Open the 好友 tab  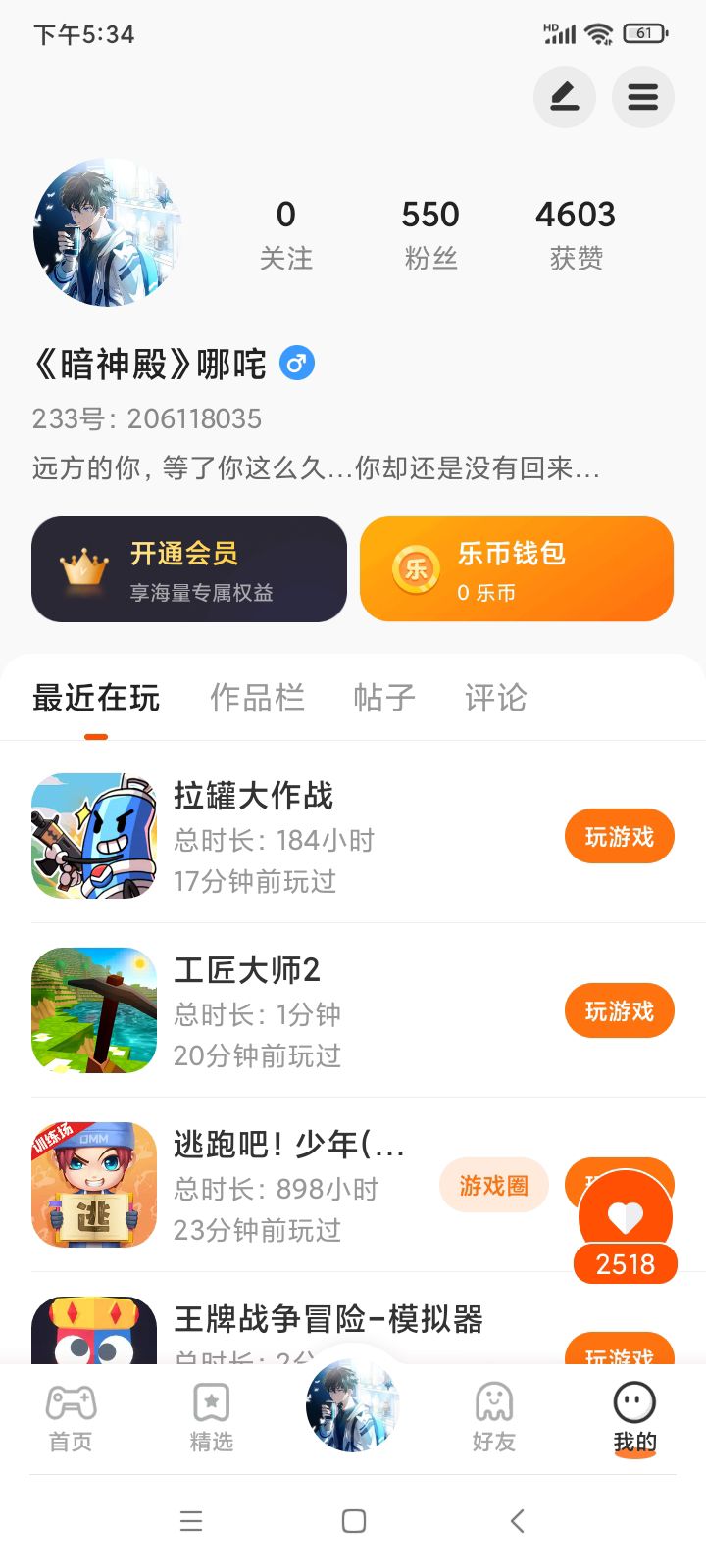(493, 1417)
